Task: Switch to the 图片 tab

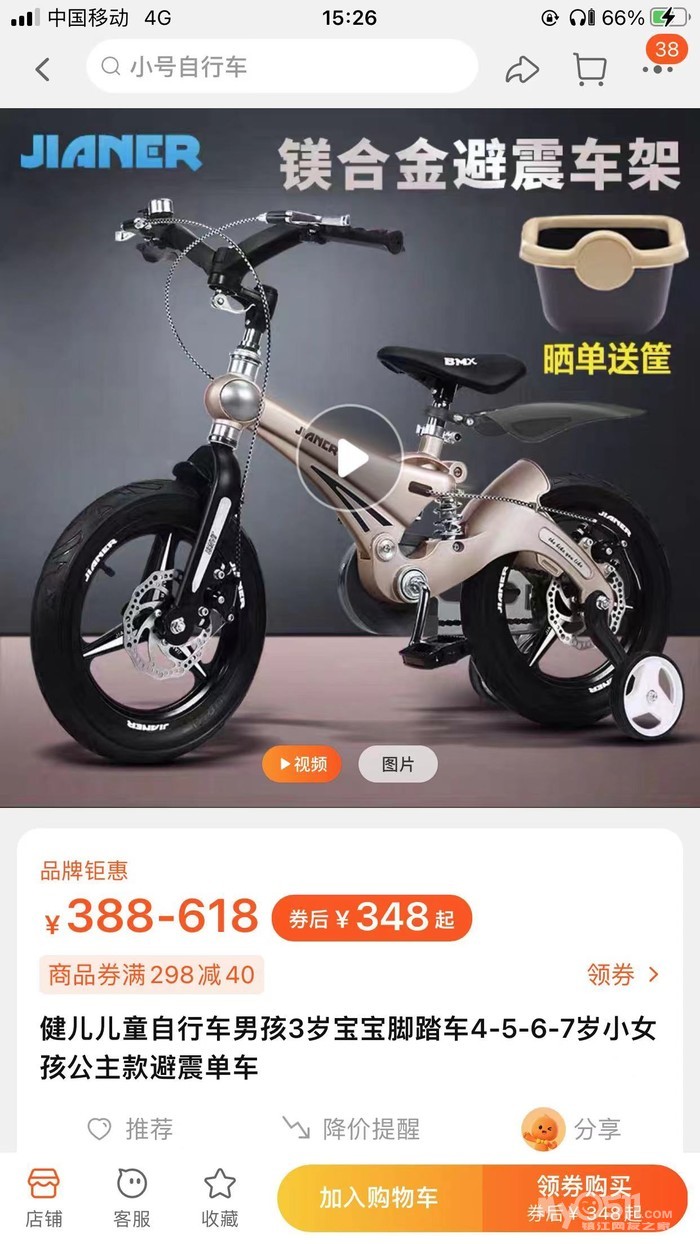Action: (398, 764)
